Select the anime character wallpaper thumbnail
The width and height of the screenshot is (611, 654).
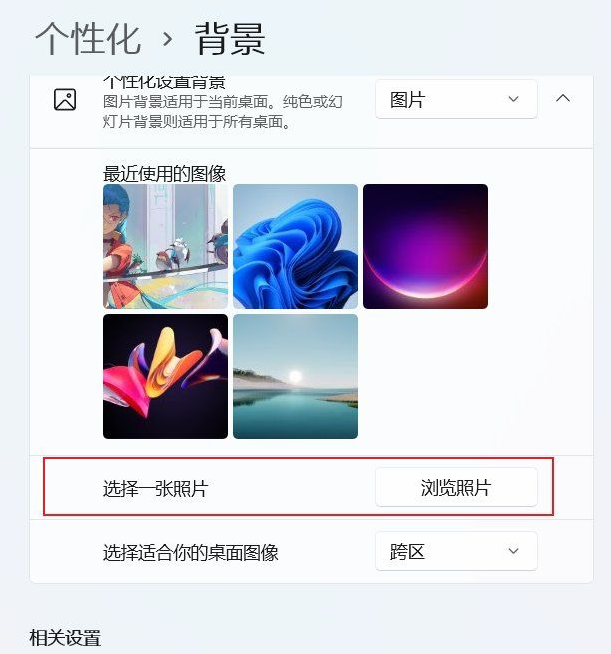[165, 246]
